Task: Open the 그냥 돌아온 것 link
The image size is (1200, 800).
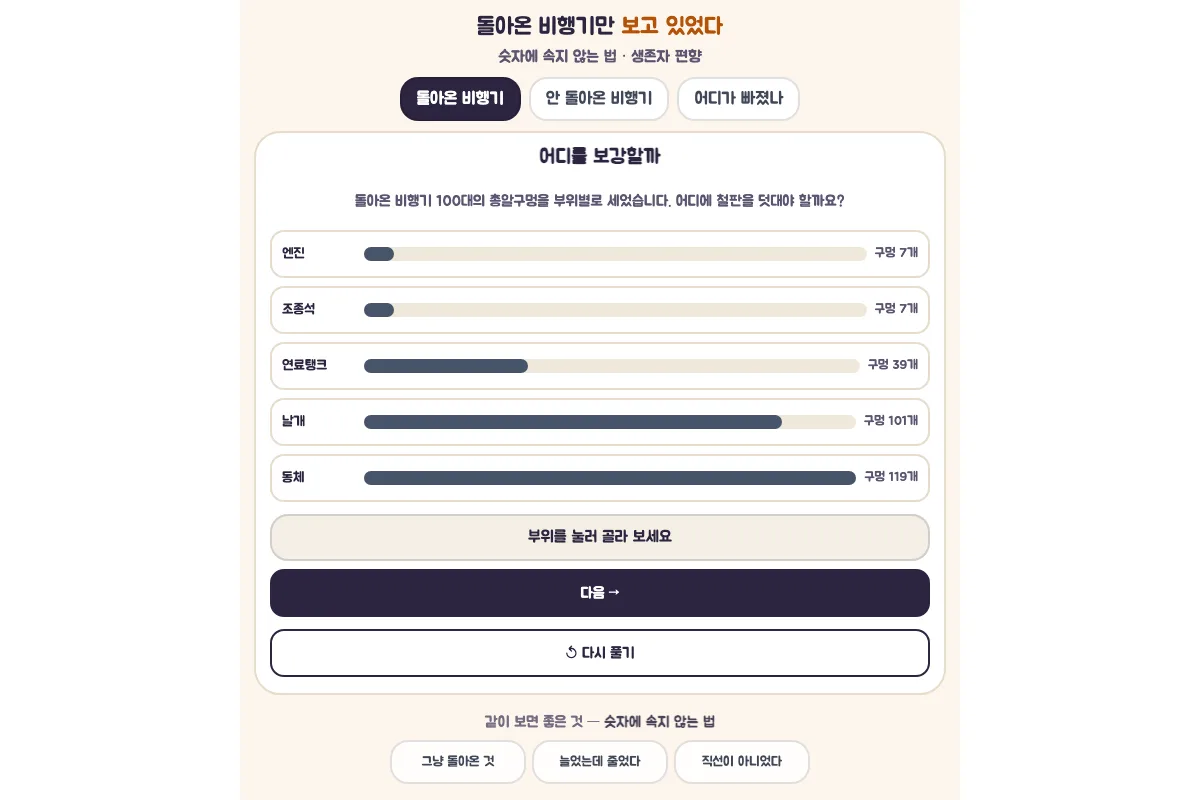Action: click(458, 762)
